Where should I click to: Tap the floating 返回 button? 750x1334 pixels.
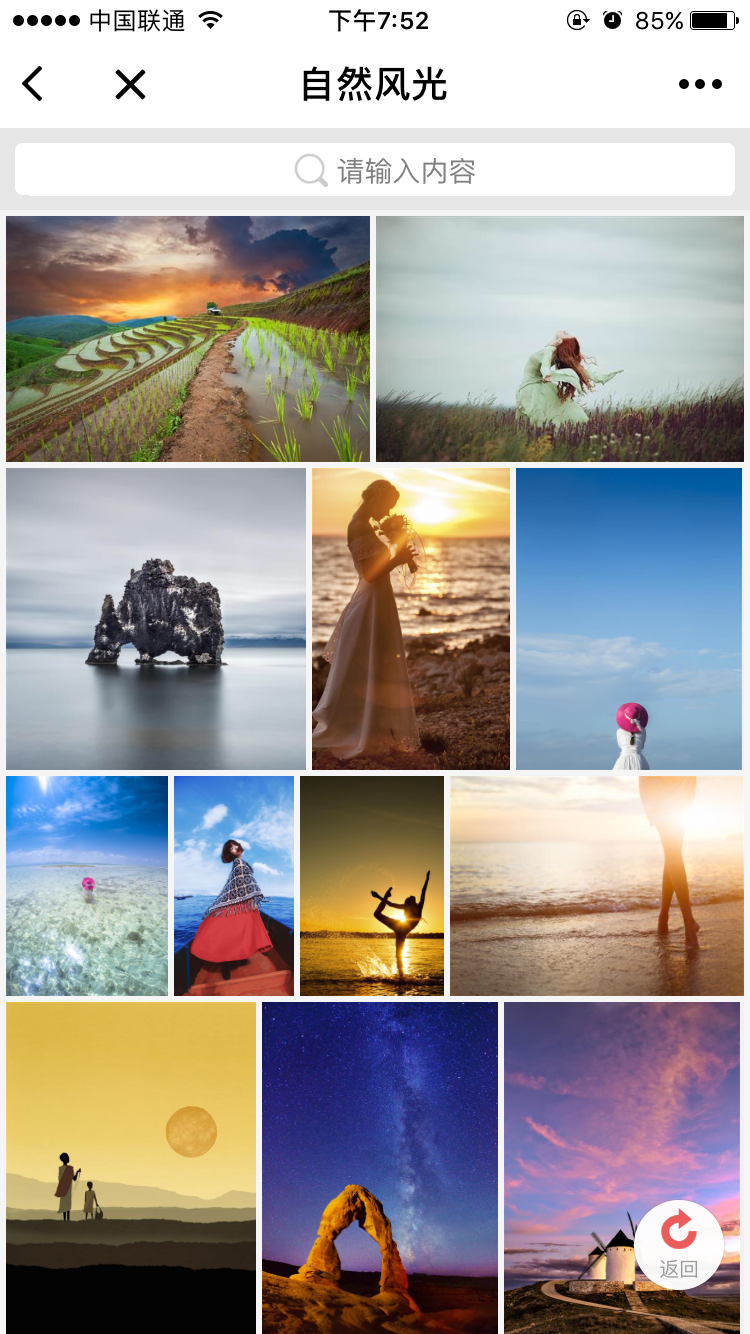(678, 1245)
